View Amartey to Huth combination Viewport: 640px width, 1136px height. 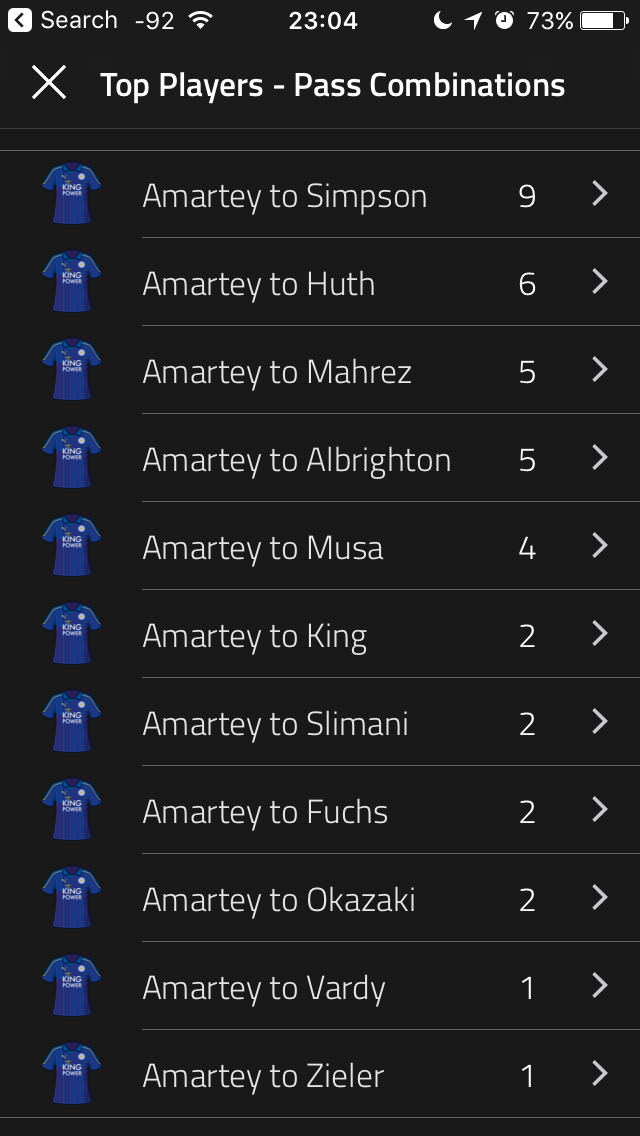point(320,282)
